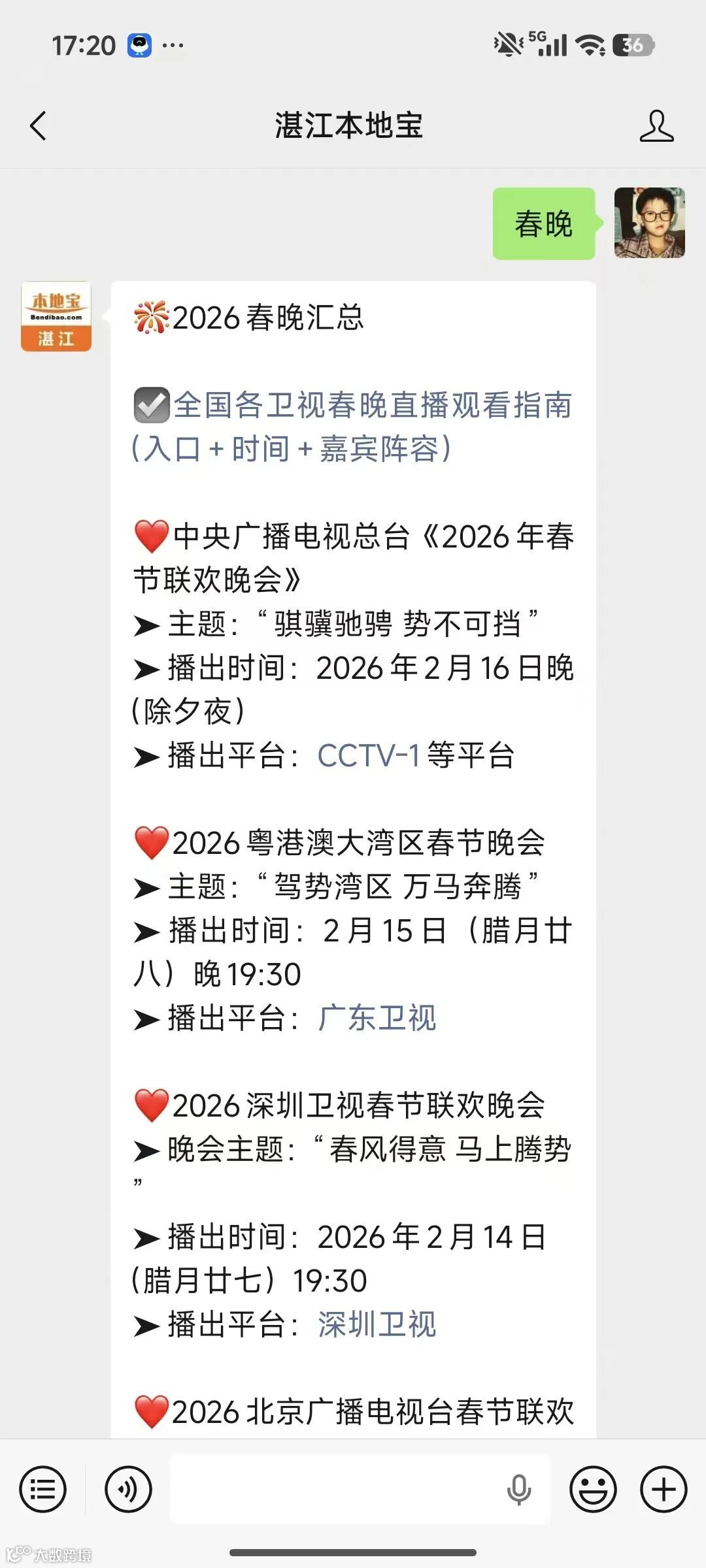Open the plus attachment menu
This screenshot has height=1568, width=706.
(x=664, y=1490)
